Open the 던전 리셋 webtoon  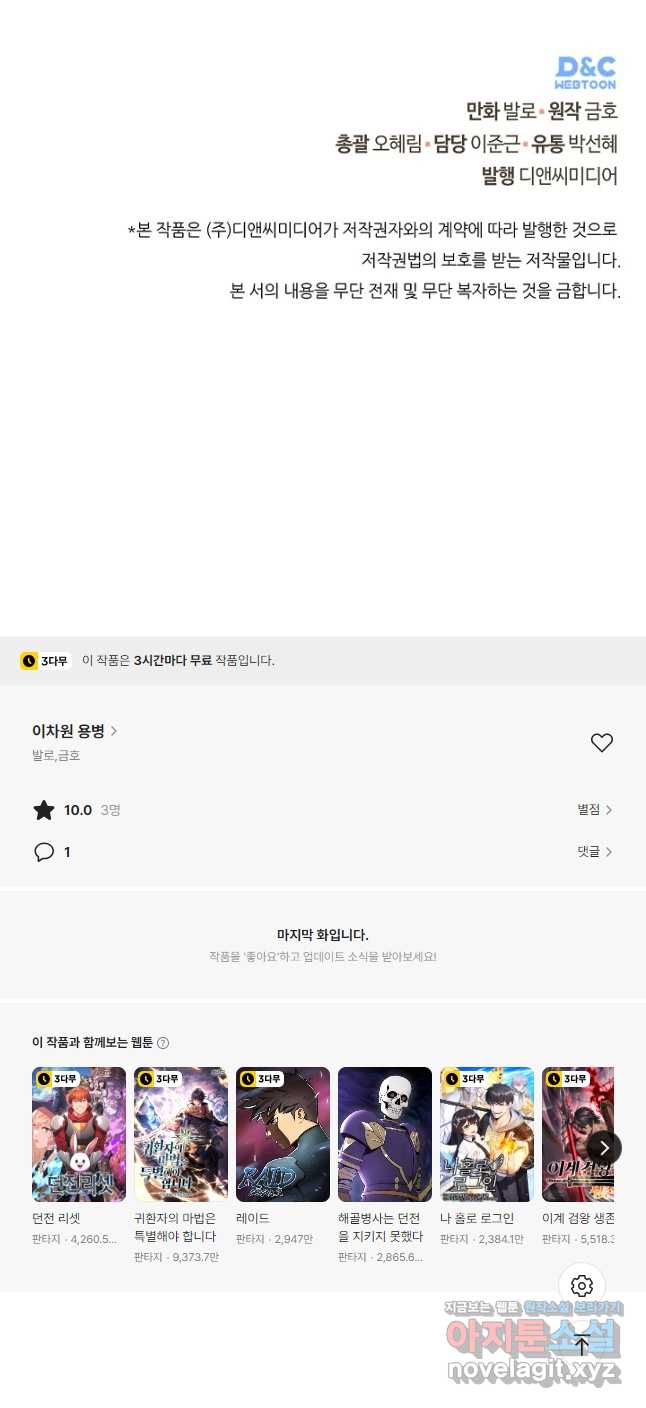pos(79,1135)
